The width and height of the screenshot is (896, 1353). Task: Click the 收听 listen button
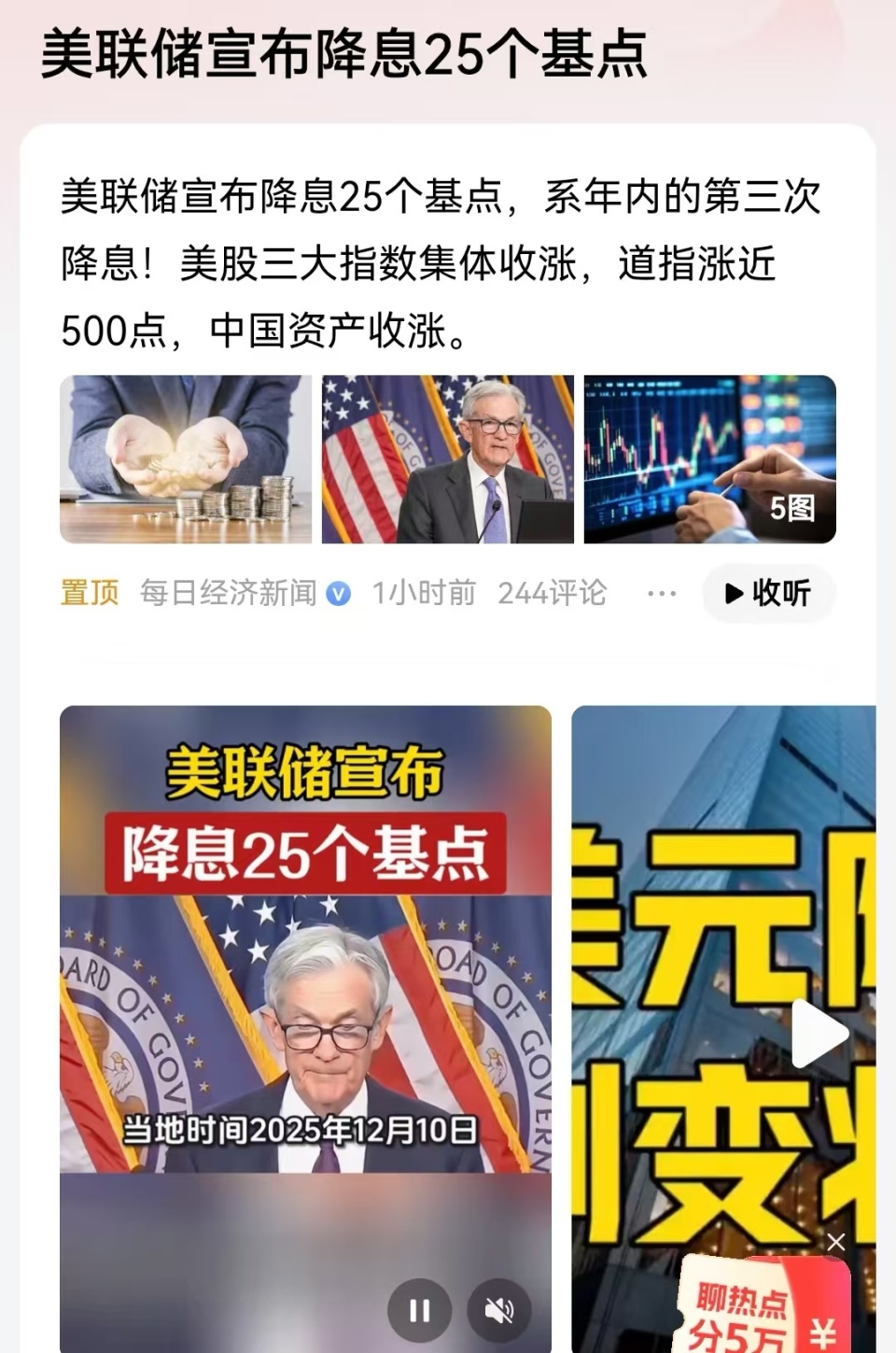click(767, 592)
